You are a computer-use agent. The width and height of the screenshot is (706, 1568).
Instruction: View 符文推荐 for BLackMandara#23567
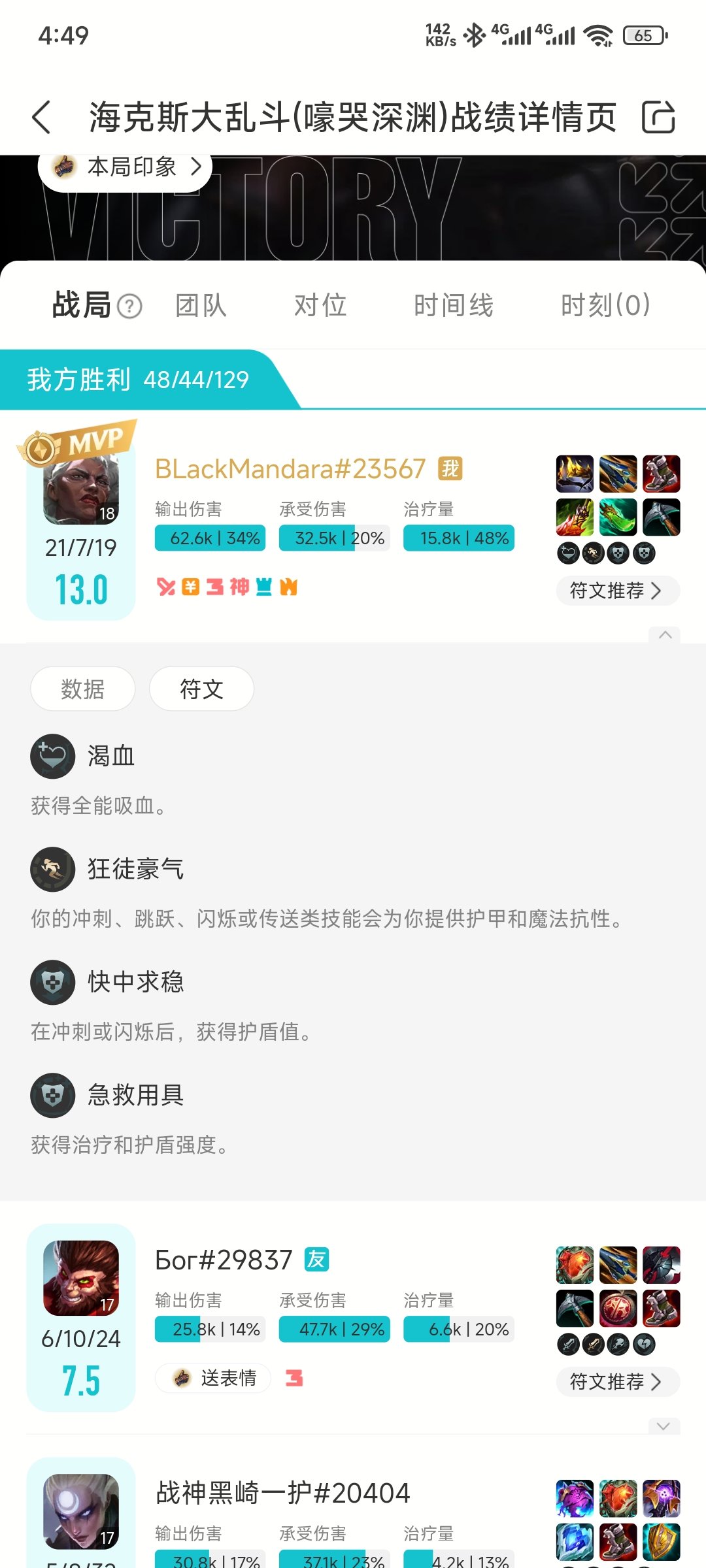pos(617,591)
